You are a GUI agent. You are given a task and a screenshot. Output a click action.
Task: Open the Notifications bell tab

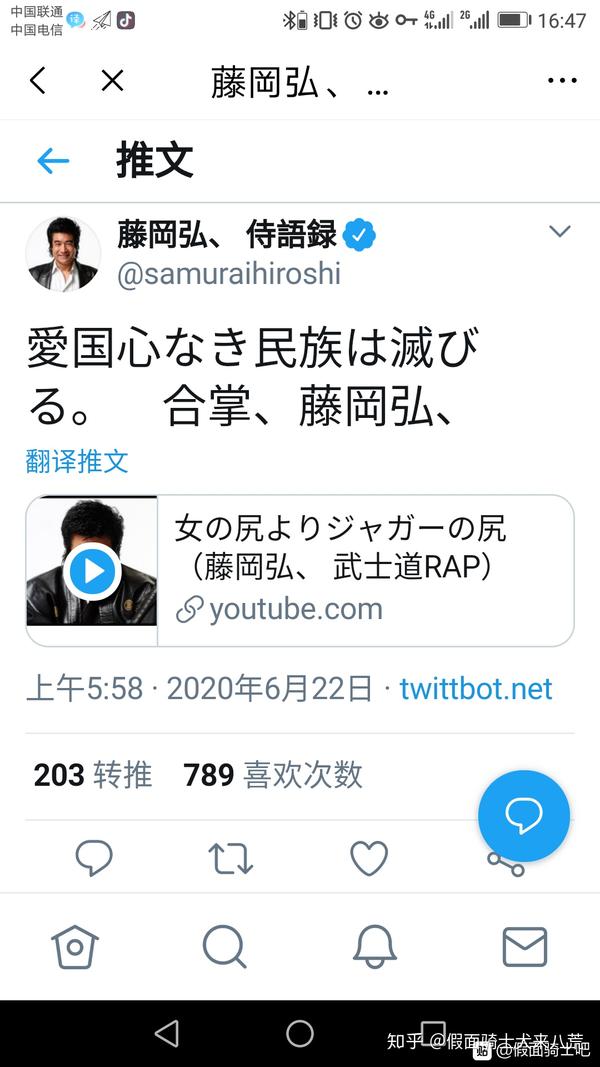click(x=373, y=946)
